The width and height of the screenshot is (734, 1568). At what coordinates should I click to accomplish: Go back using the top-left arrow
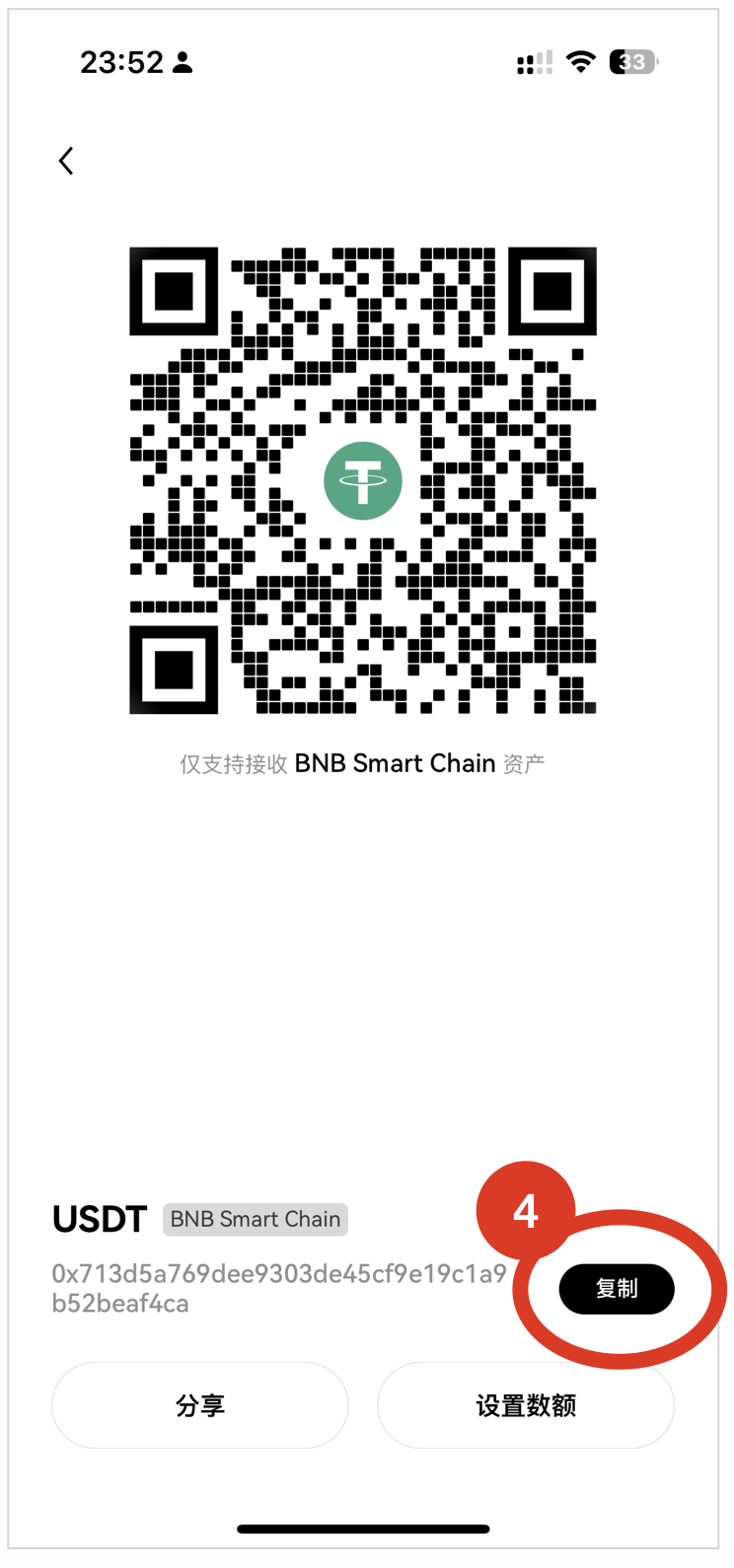point(66,161)
